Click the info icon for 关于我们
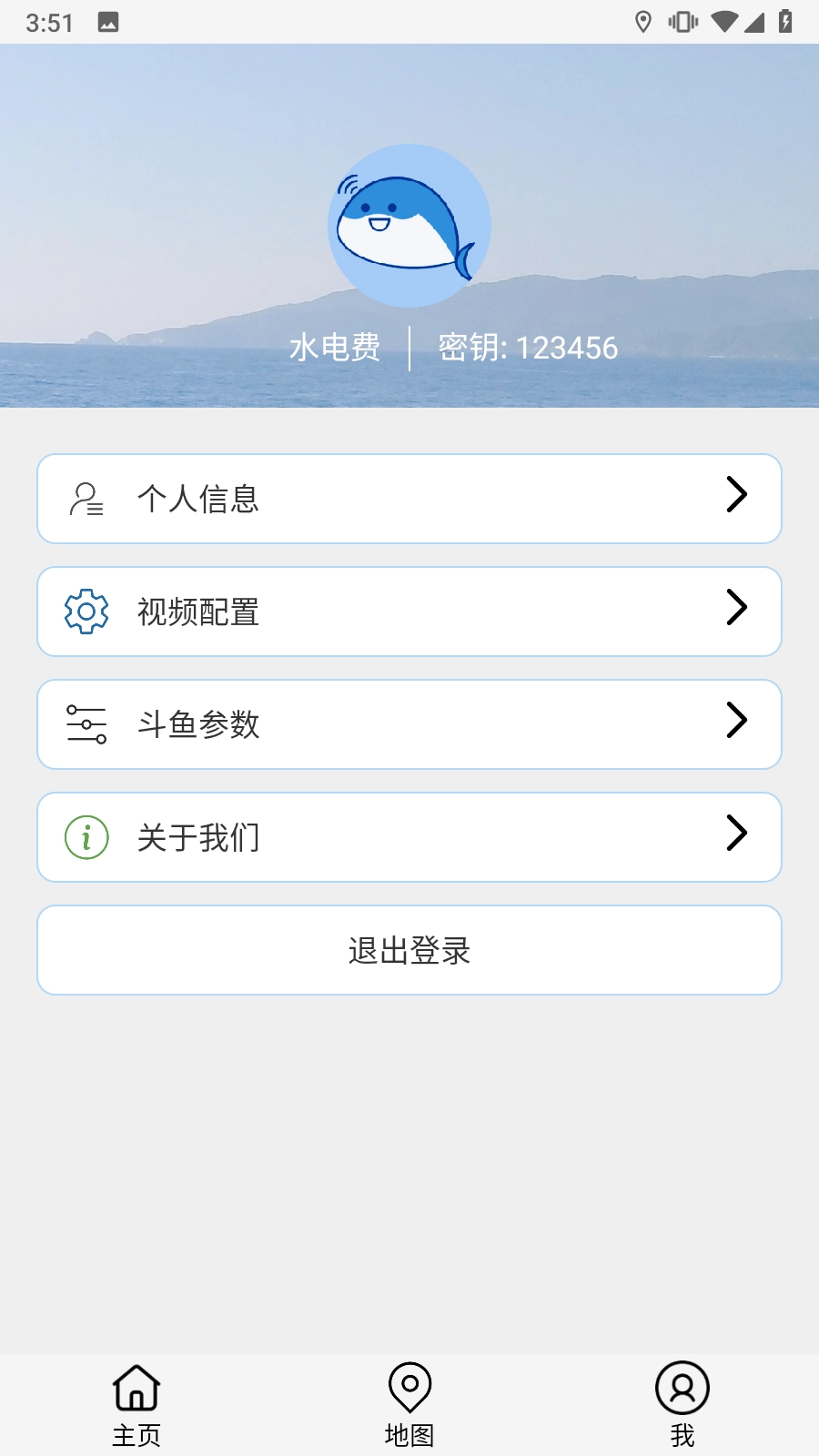Viewport: 819px width, 1456px height. pos(85,836)
